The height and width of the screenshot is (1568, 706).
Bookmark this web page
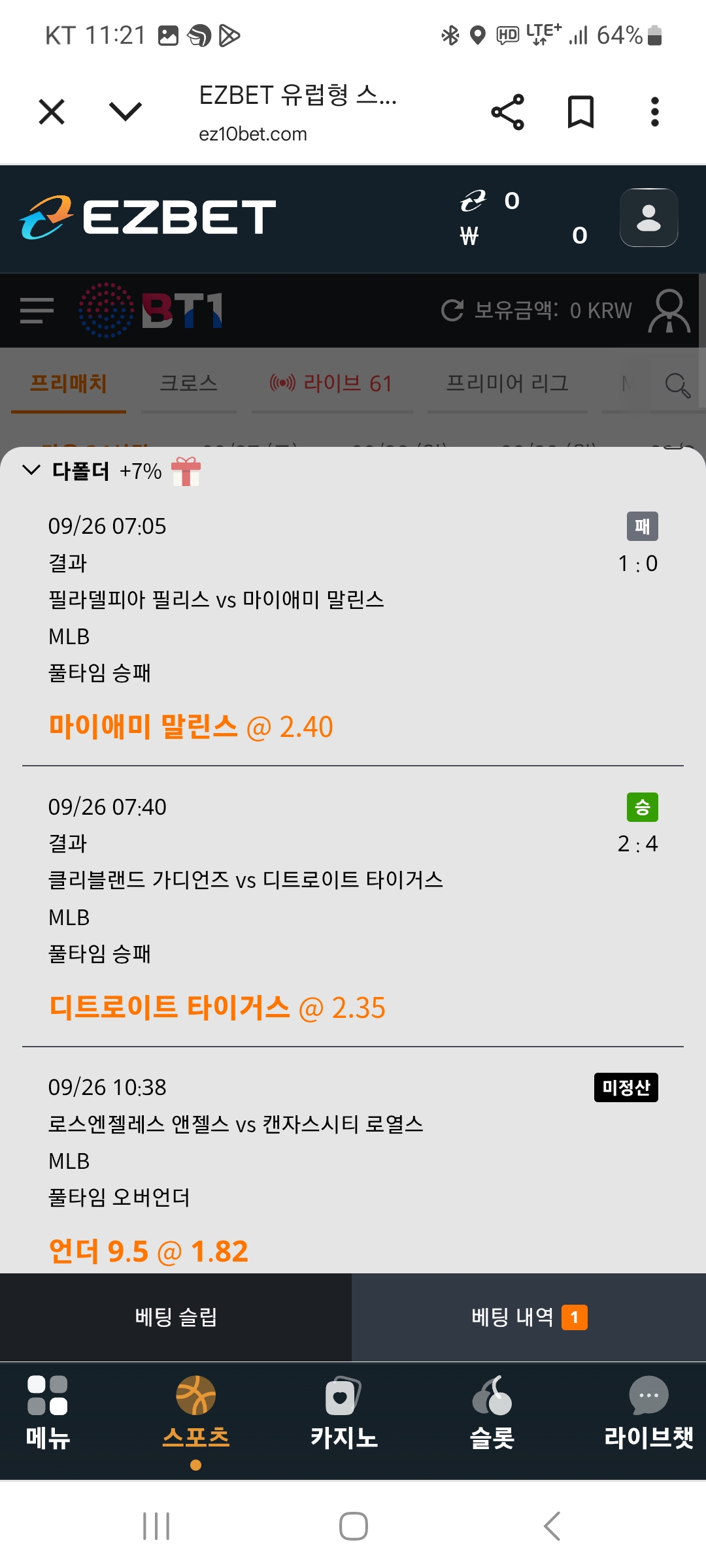coord(580,112)
